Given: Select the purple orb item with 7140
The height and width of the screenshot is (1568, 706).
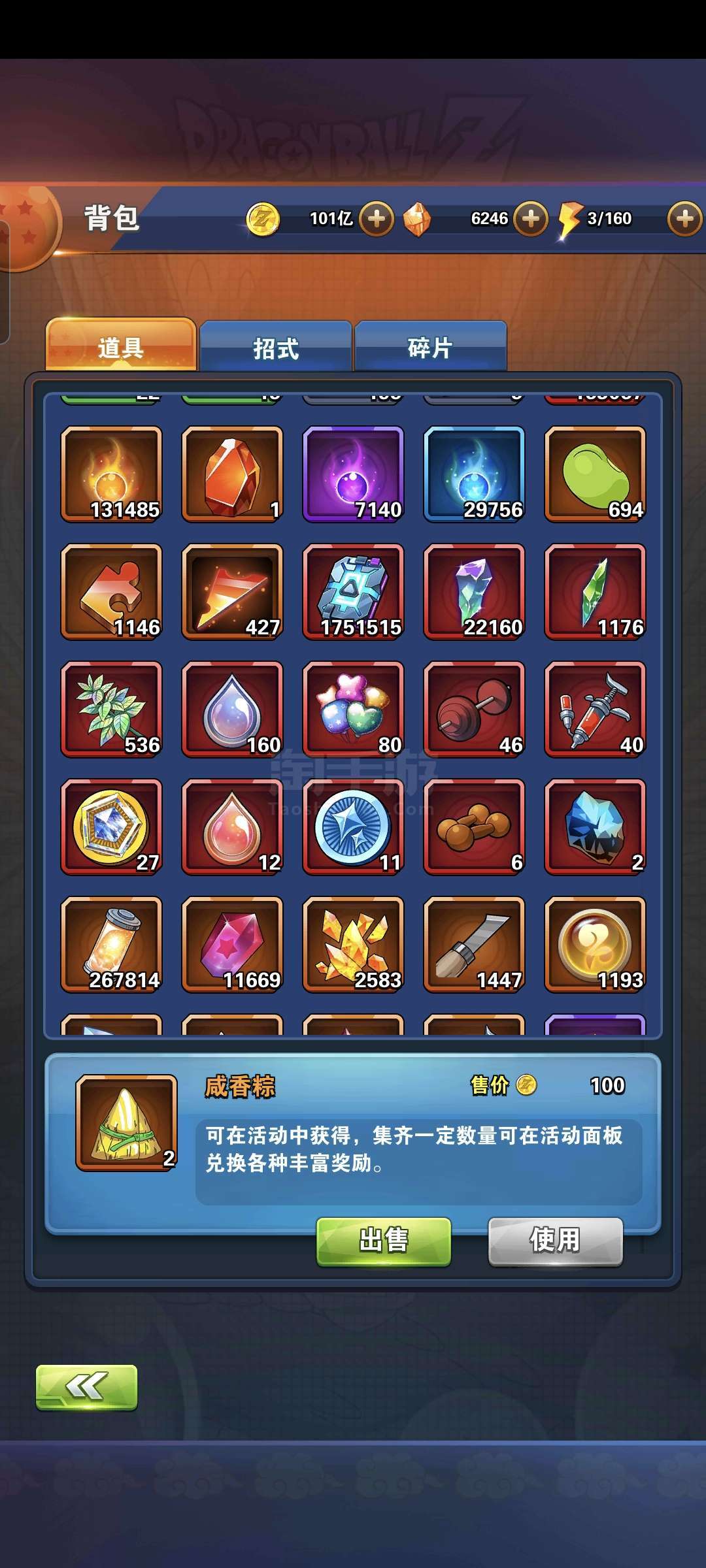Looking at the screenshot, I should click(353, 474).
